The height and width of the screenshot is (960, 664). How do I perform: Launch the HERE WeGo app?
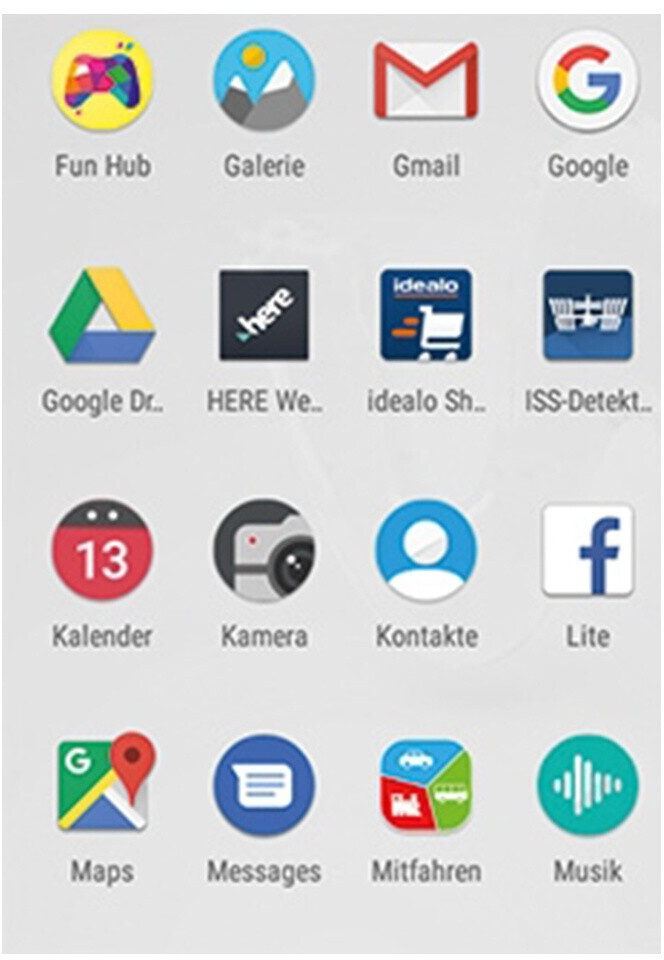264,315
